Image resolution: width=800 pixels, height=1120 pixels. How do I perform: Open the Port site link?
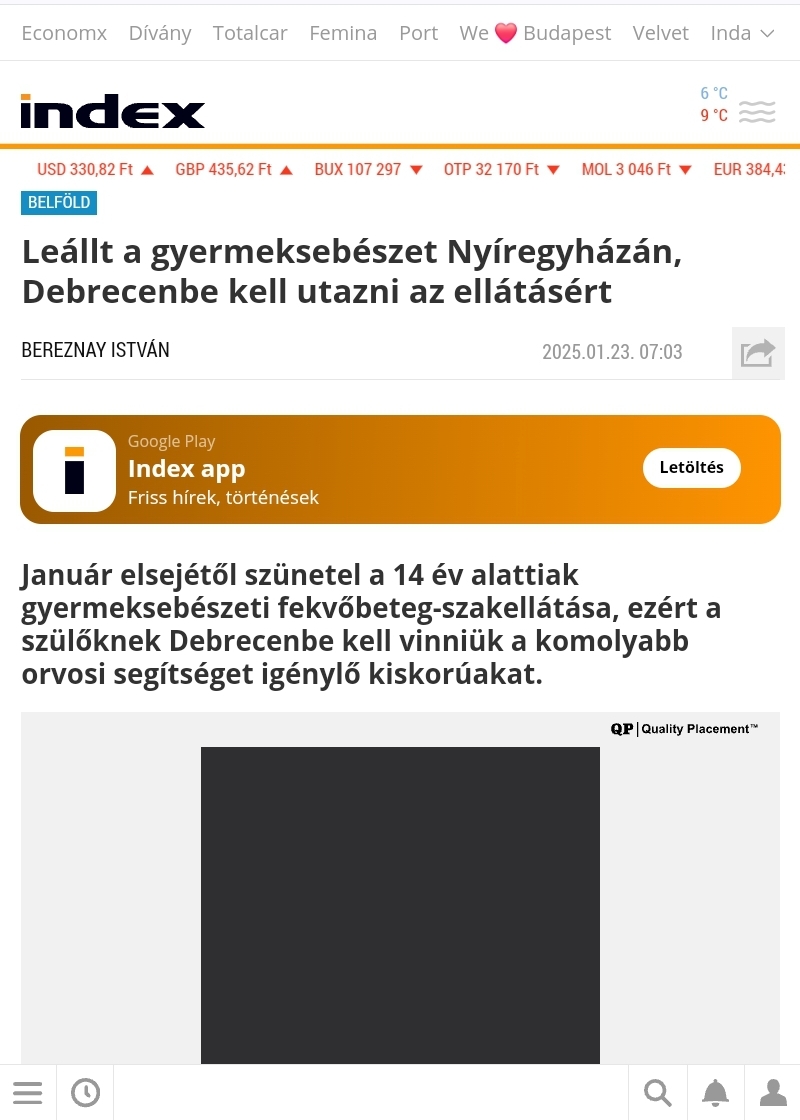(x=418, y=33)
